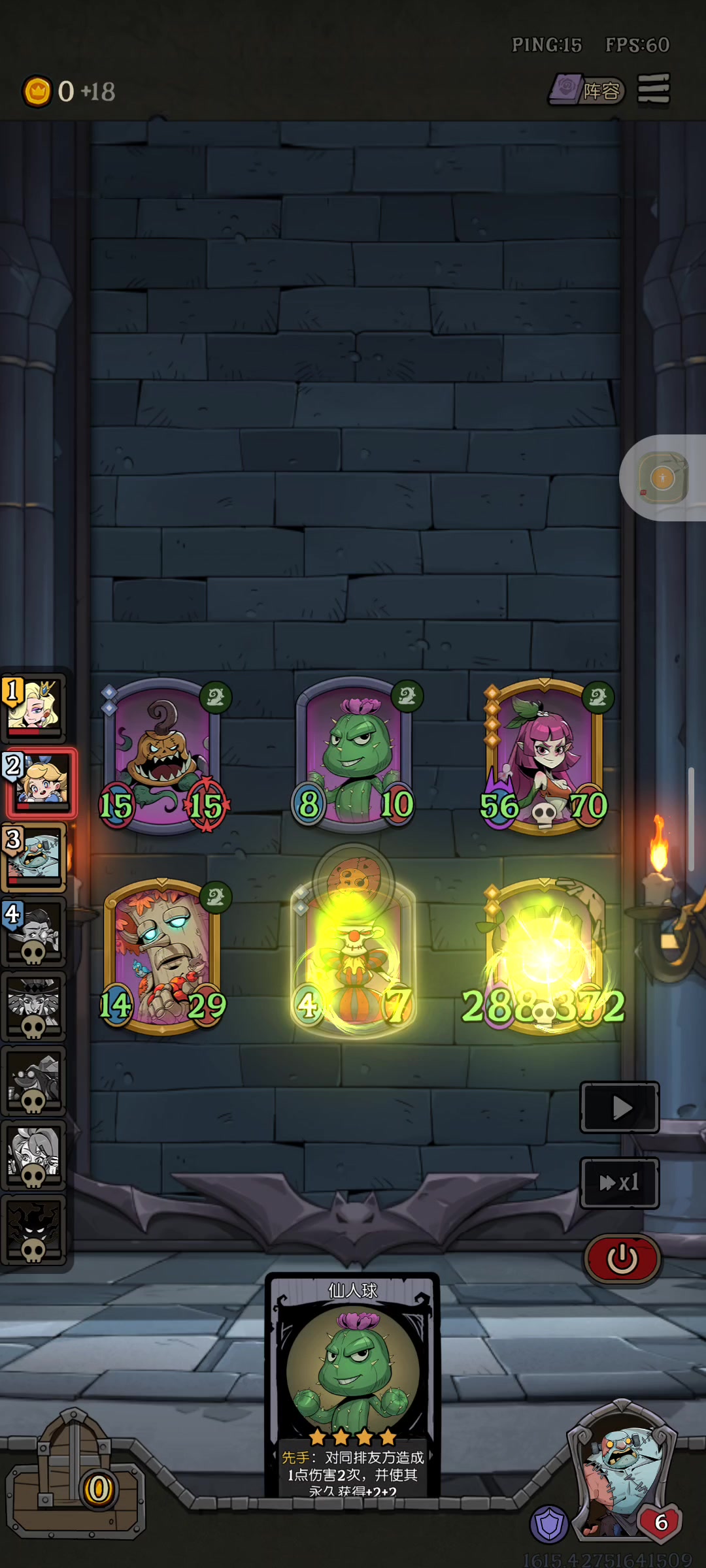
Task: Select the pumpkin monster card 15/15
Action: 162,756
